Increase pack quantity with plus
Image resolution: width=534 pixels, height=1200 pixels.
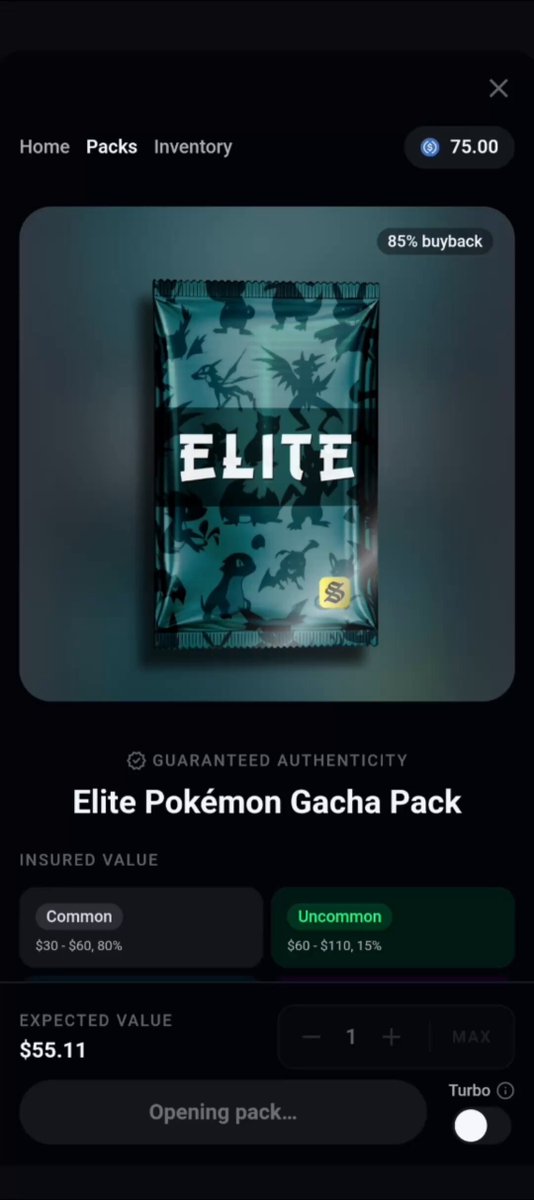(391, 1037)
